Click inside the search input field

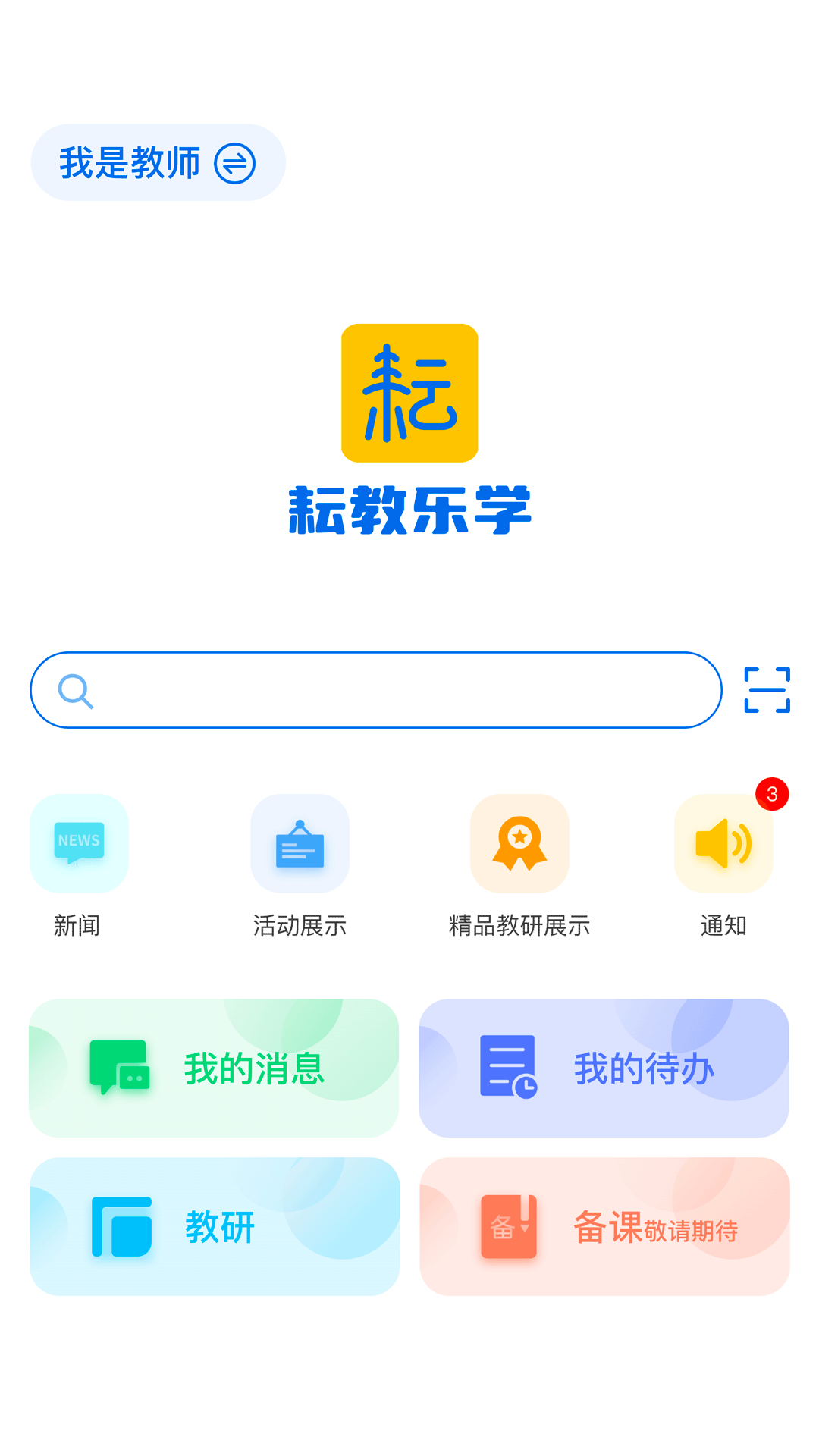click(379, 690)
